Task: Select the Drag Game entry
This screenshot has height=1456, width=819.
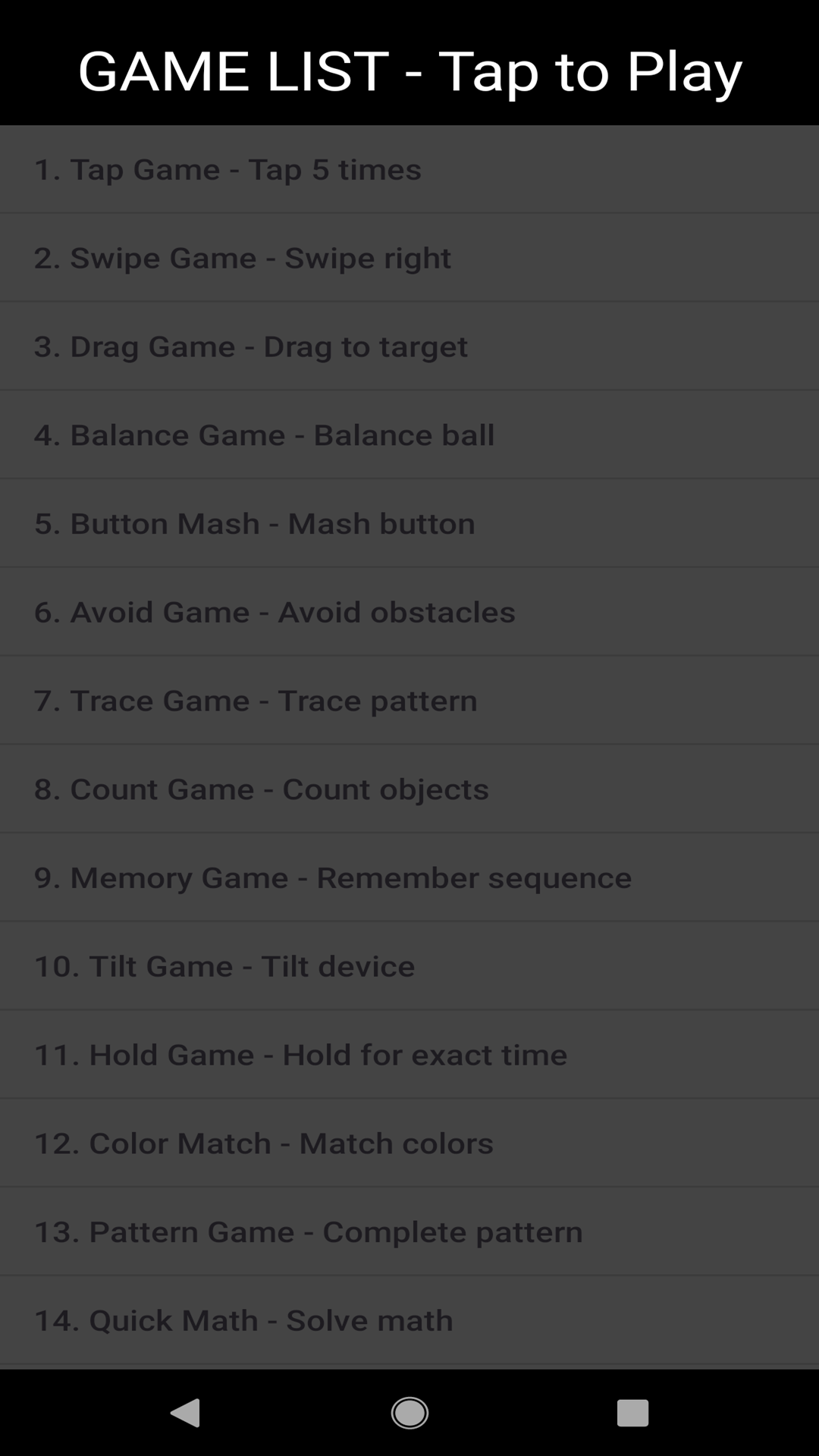Action: [x=409, y=347]
